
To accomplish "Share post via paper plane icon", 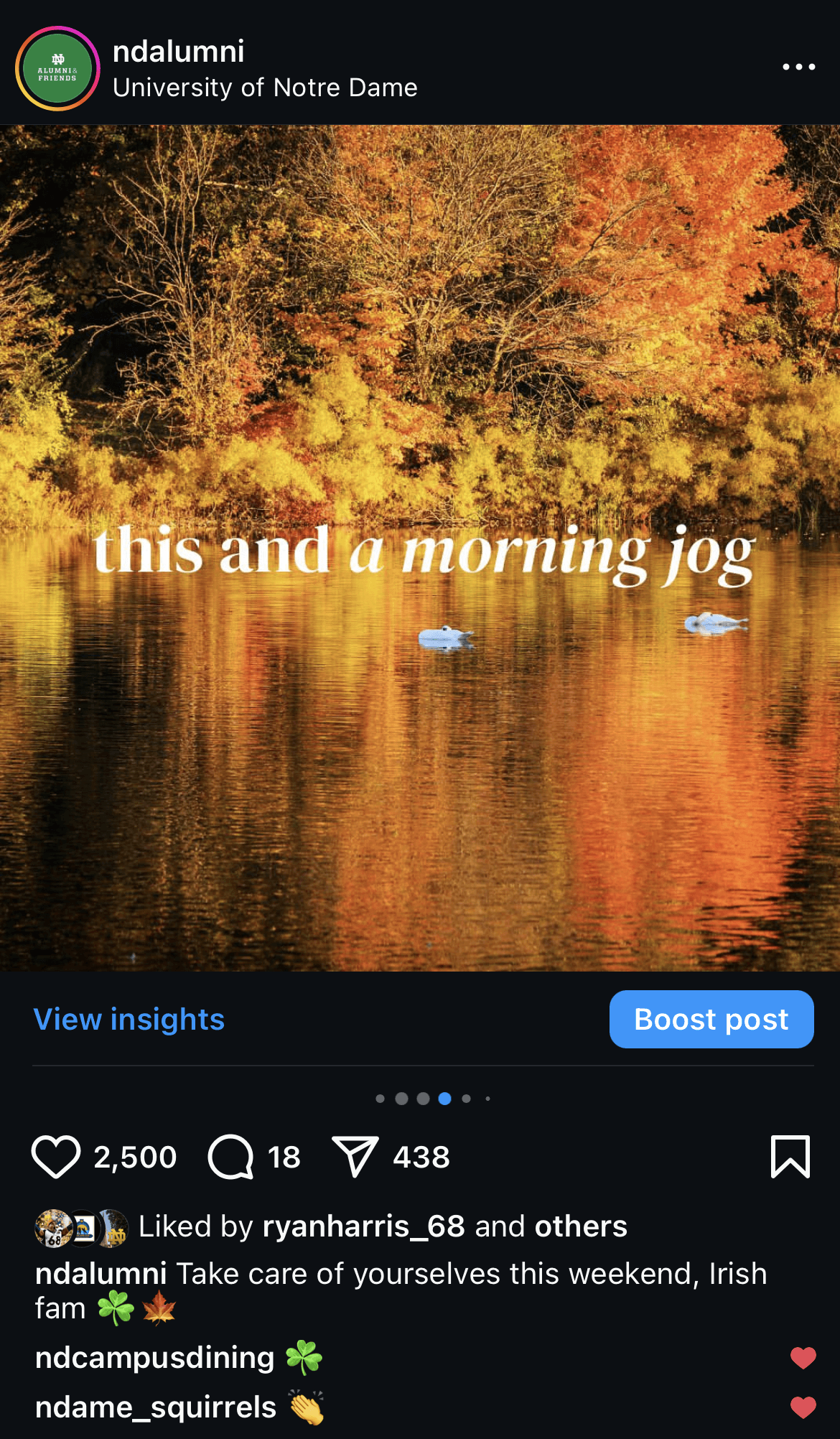I will click(x=355, y=1157).
